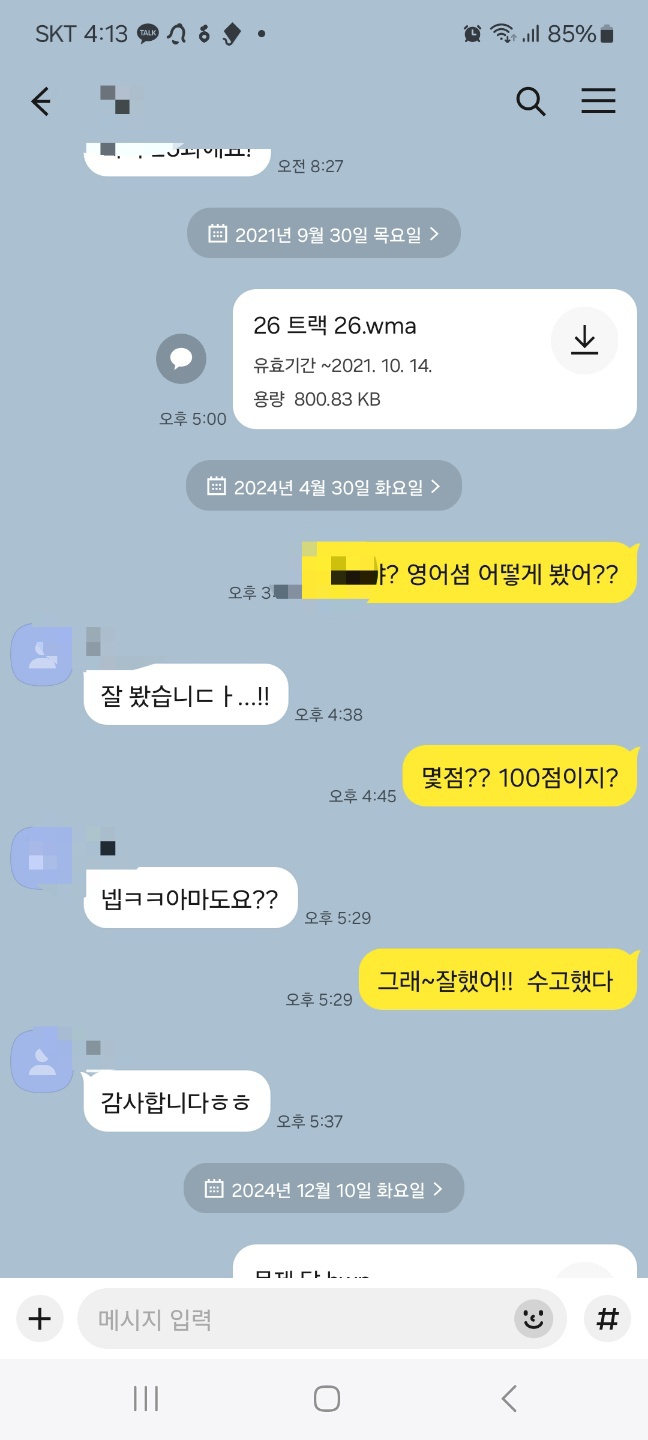Tap the speech bubble icon beside the file
Screen dimensions: 648x1440
tap(181, 358)
